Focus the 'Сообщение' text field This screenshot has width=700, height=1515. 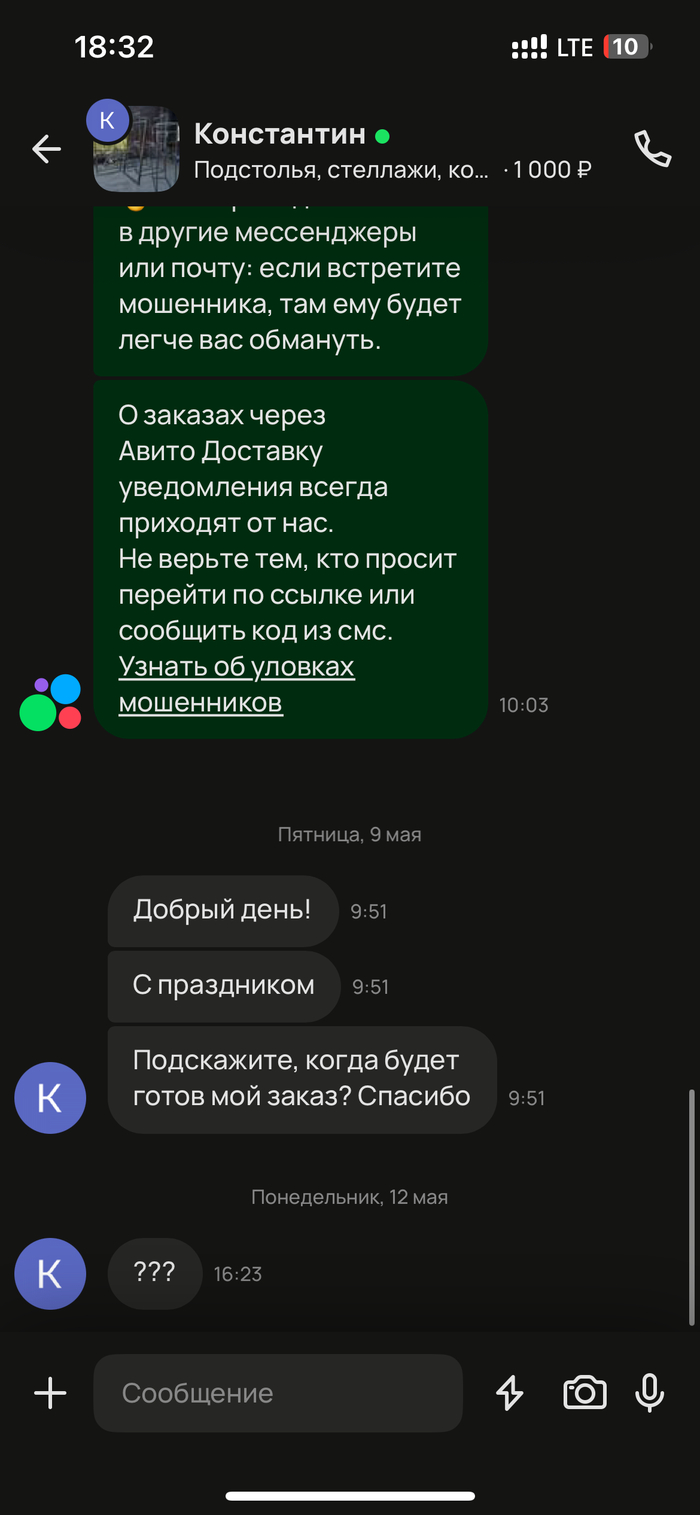coord(278,1393)
